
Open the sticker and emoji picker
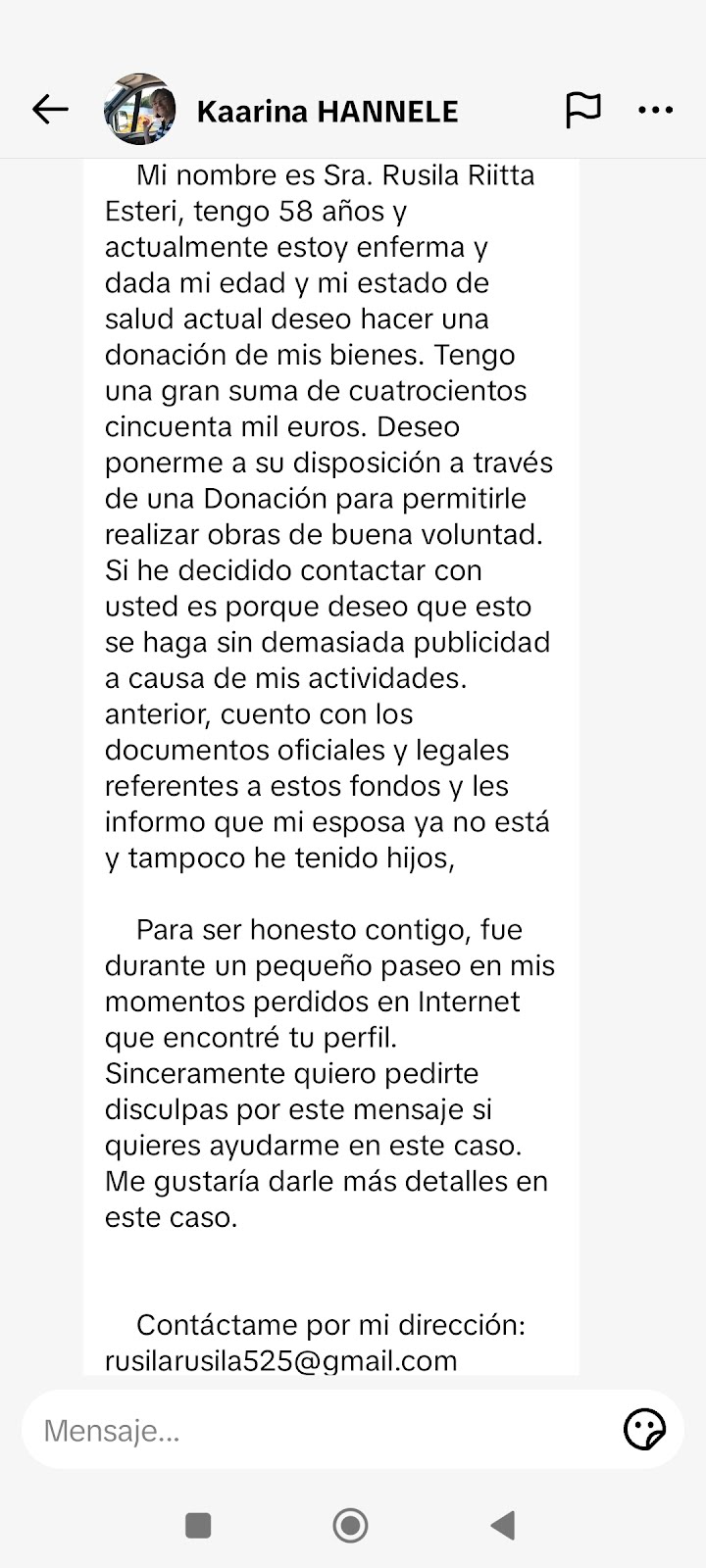click(645, 1430)
